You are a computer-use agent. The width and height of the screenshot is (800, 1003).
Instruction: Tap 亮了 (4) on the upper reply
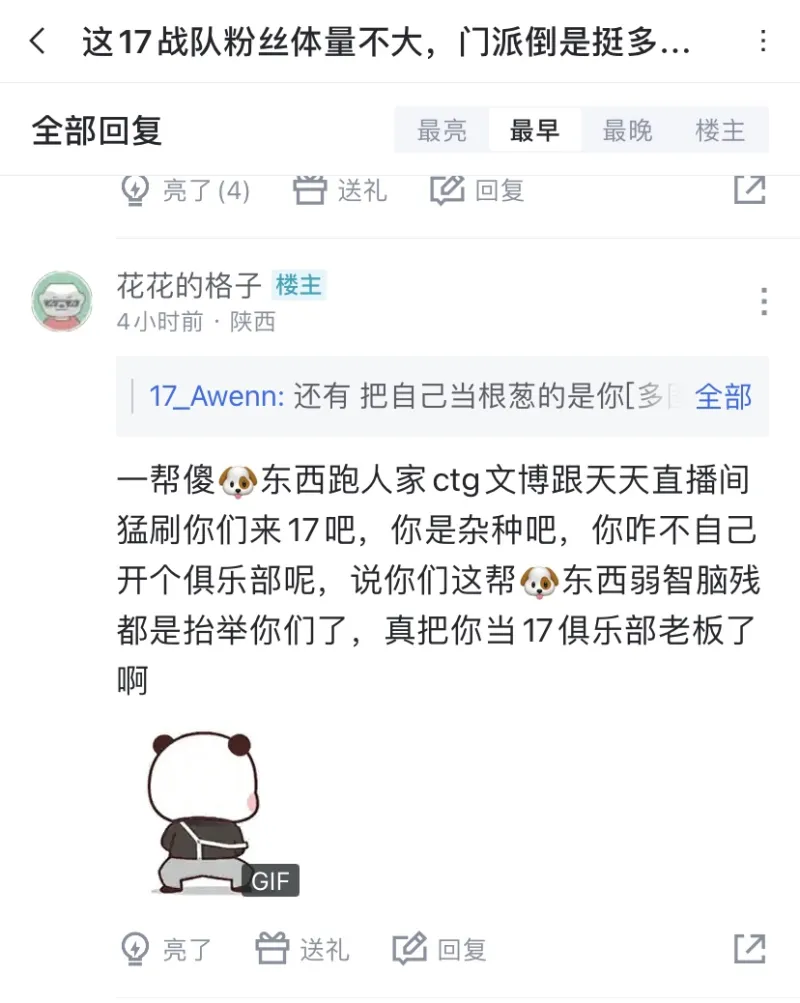185,190
